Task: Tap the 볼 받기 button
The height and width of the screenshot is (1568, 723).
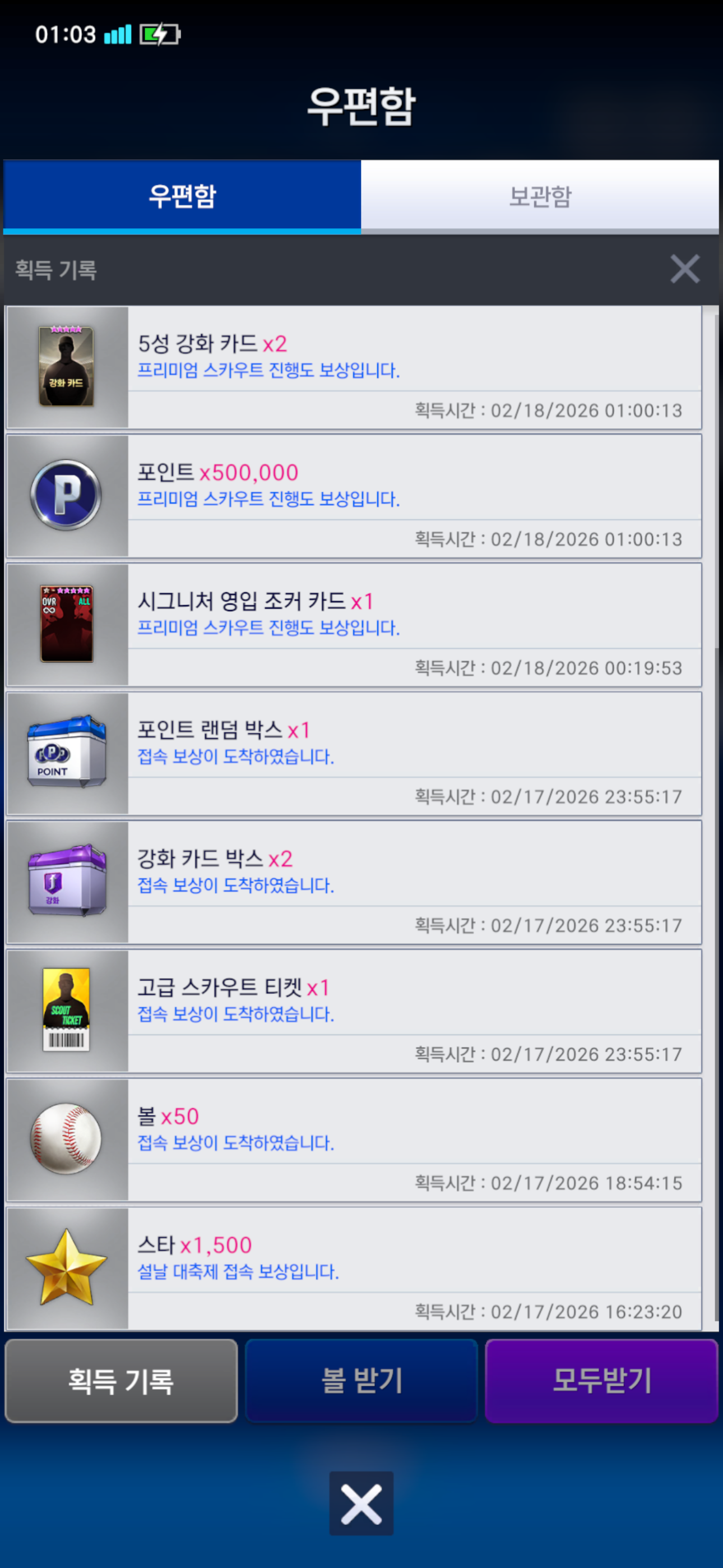Action: 361,1380
